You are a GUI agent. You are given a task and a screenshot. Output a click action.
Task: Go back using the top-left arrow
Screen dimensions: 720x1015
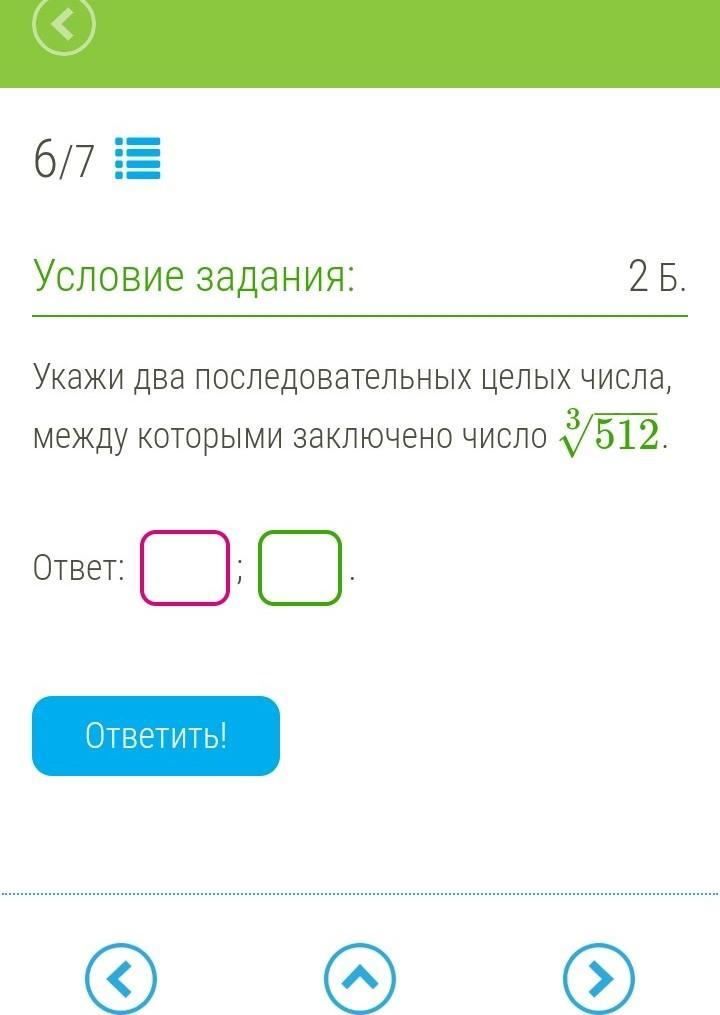pos(63,27)
